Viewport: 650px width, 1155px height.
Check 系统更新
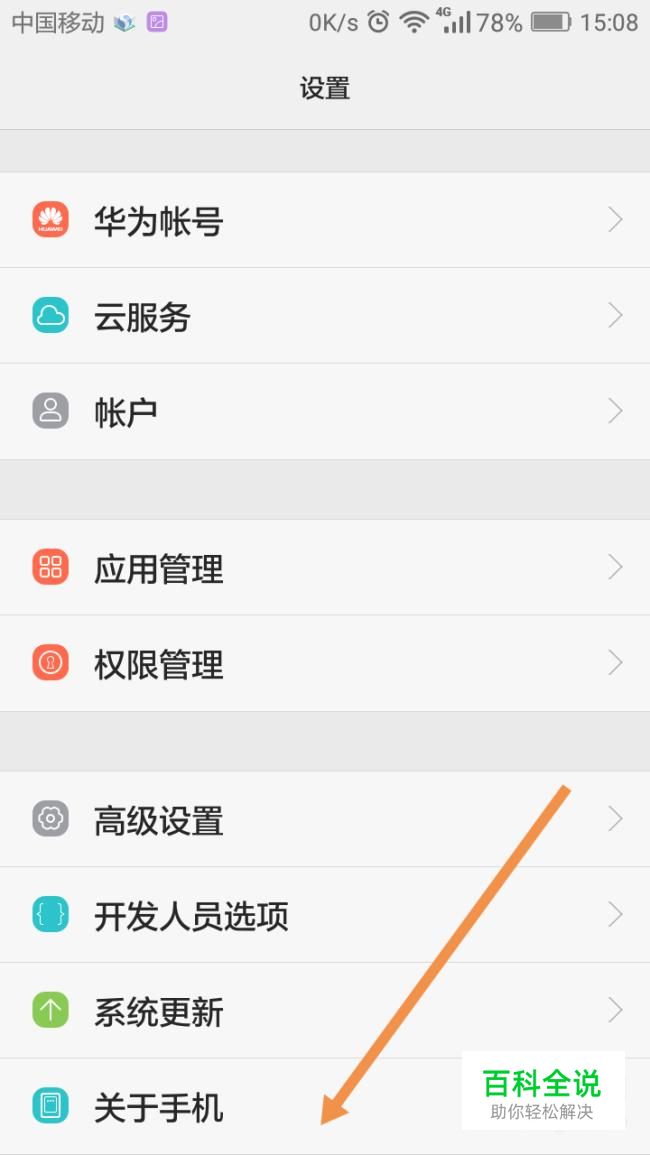click(325, 1011)
